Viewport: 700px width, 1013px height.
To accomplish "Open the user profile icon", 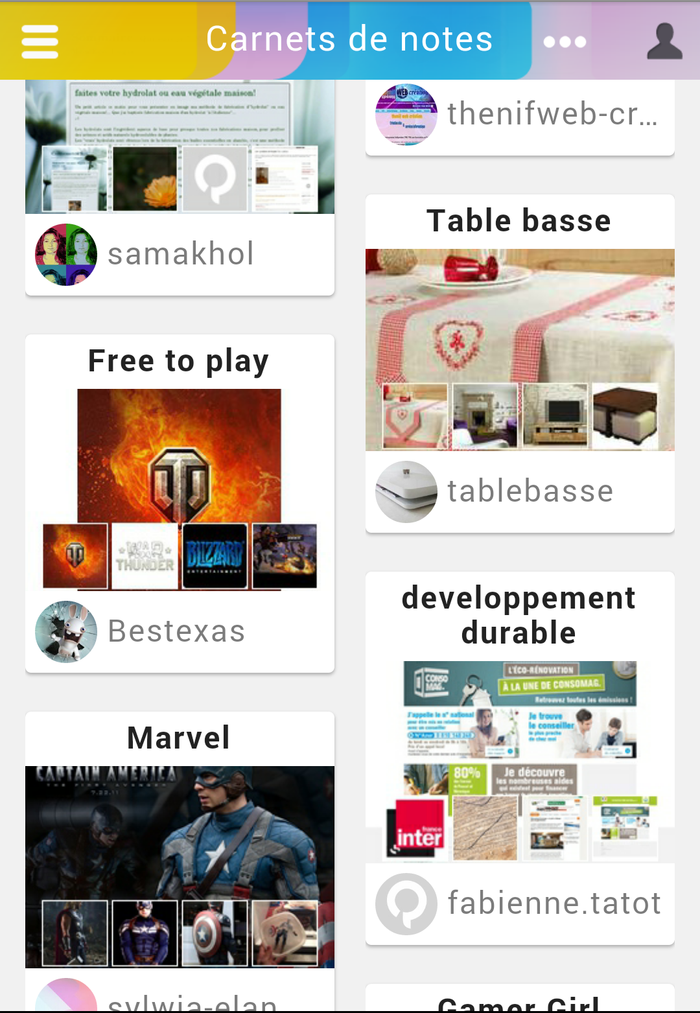I will pos(664,41).
